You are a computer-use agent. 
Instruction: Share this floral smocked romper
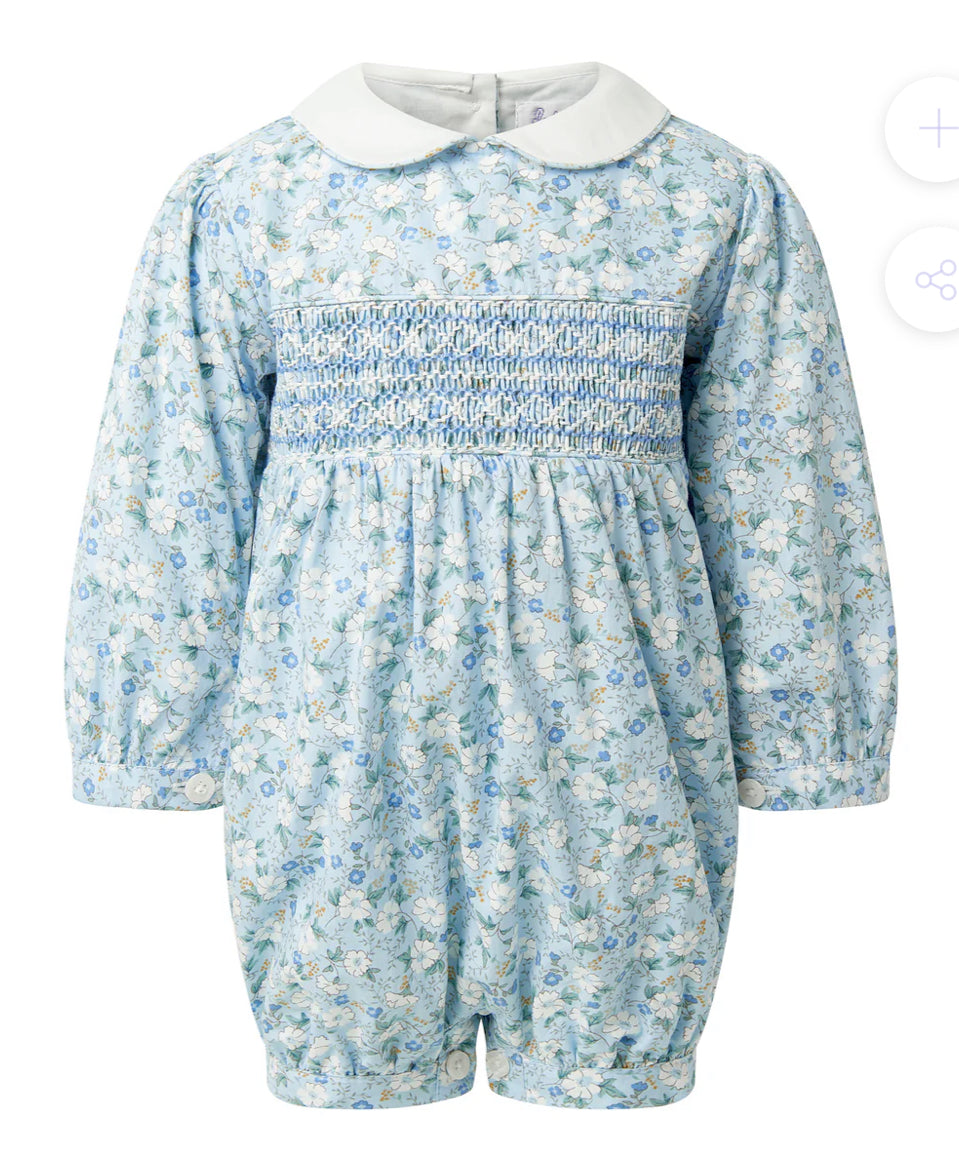tap(935, 280)
